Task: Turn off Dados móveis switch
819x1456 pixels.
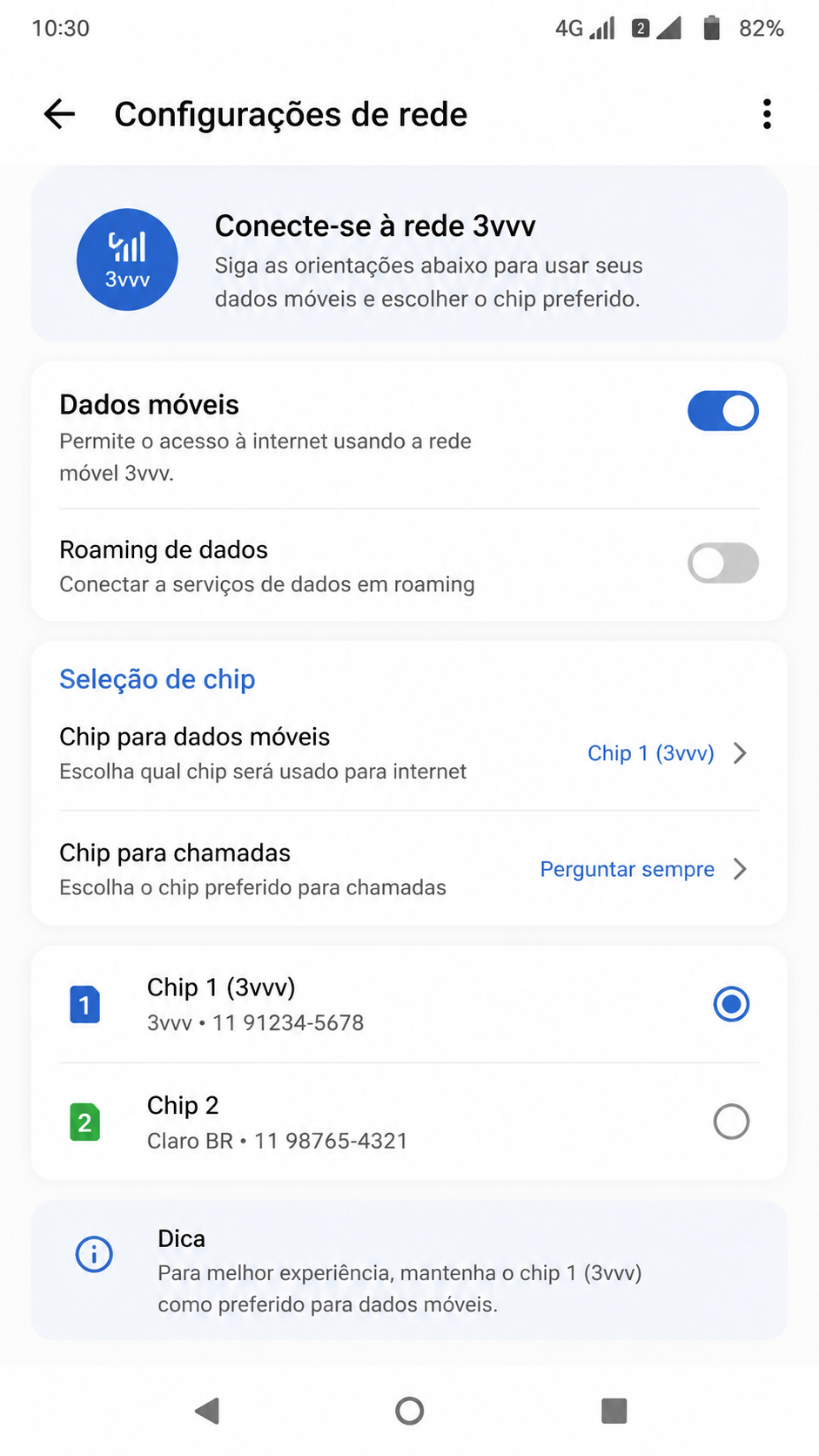Action: click(722, 411)
